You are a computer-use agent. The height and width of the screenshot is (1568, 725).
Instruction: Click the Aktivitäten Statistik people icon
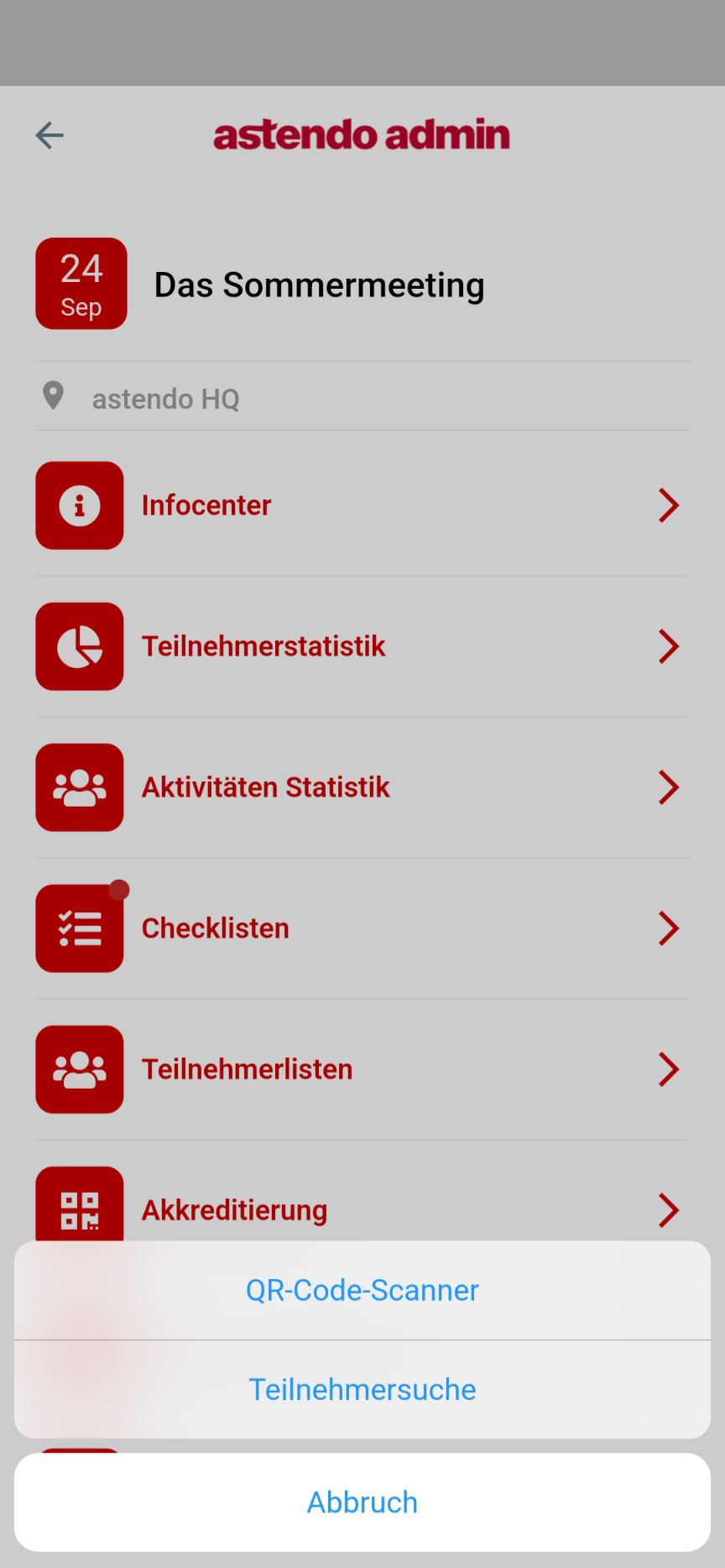pos(80,787)
